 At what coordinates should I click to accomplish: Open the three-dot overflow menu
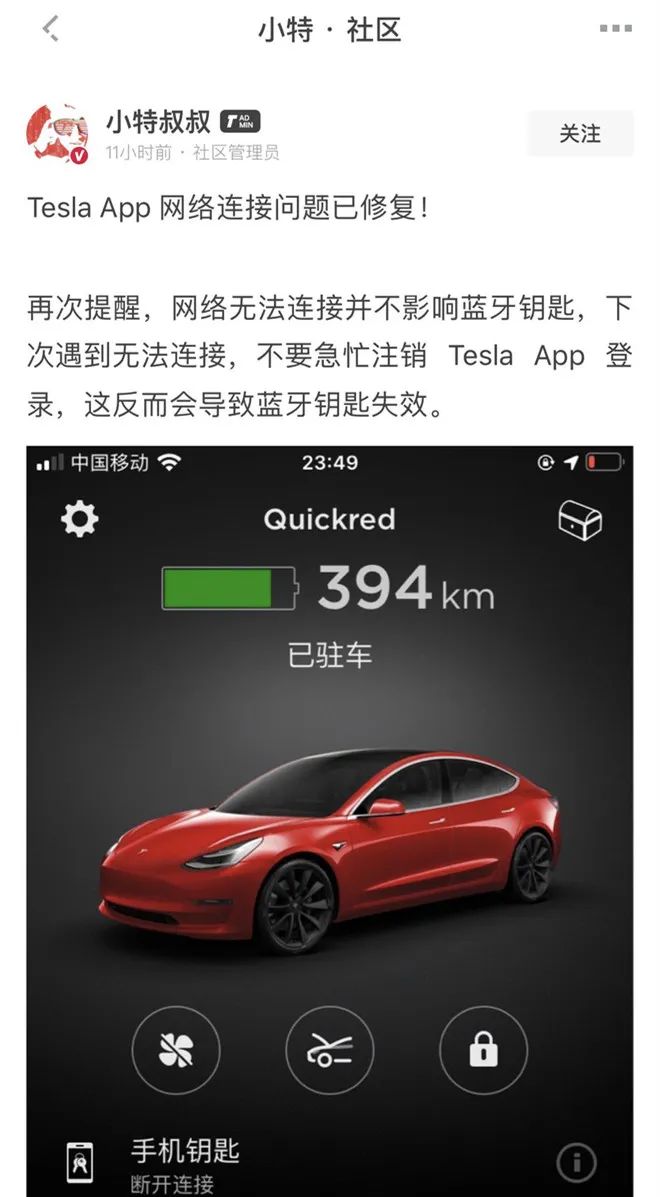click(615, 29)
